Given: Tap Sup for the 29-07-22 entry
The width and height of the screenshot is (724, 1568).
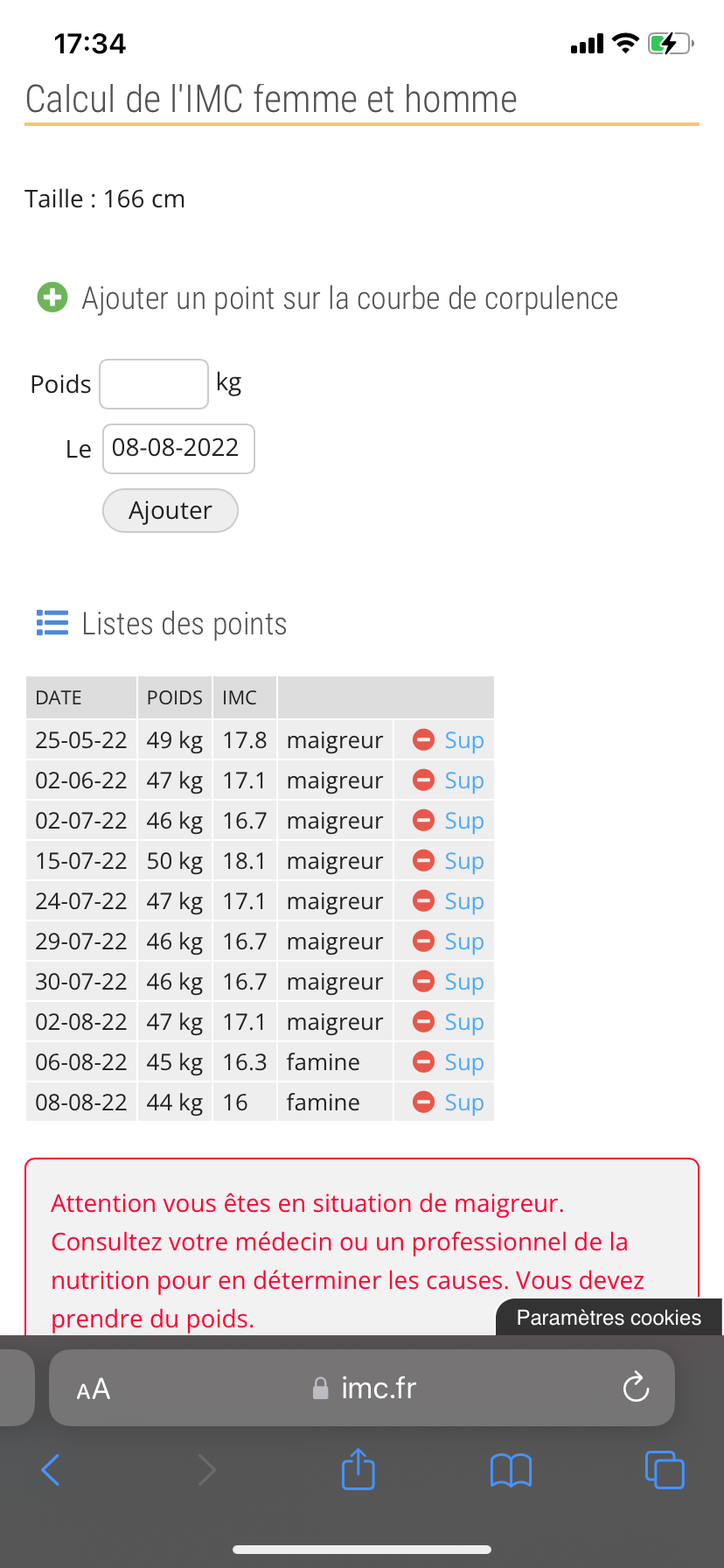Looking at the screenshot, I should pyautogui.click(x=448, y=941).
